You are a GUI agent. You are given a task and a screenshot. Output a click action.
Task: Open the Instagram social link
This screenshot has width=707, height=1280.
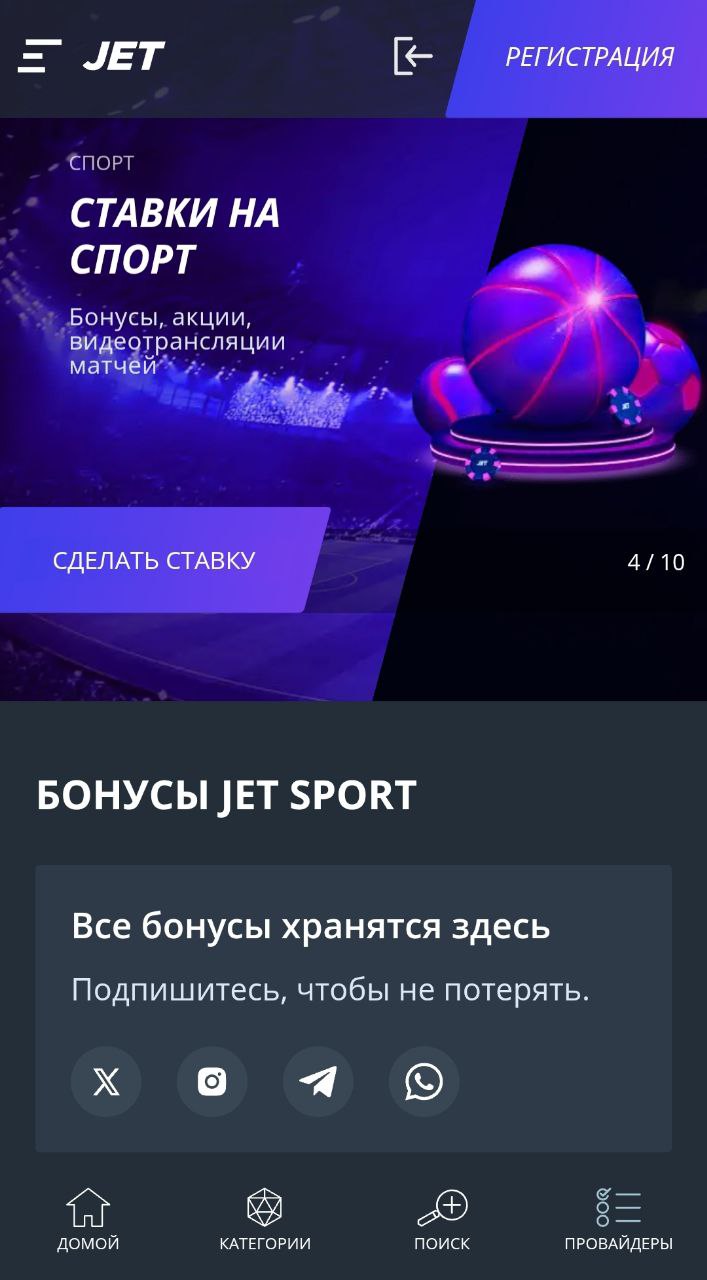coord(212,1082)
